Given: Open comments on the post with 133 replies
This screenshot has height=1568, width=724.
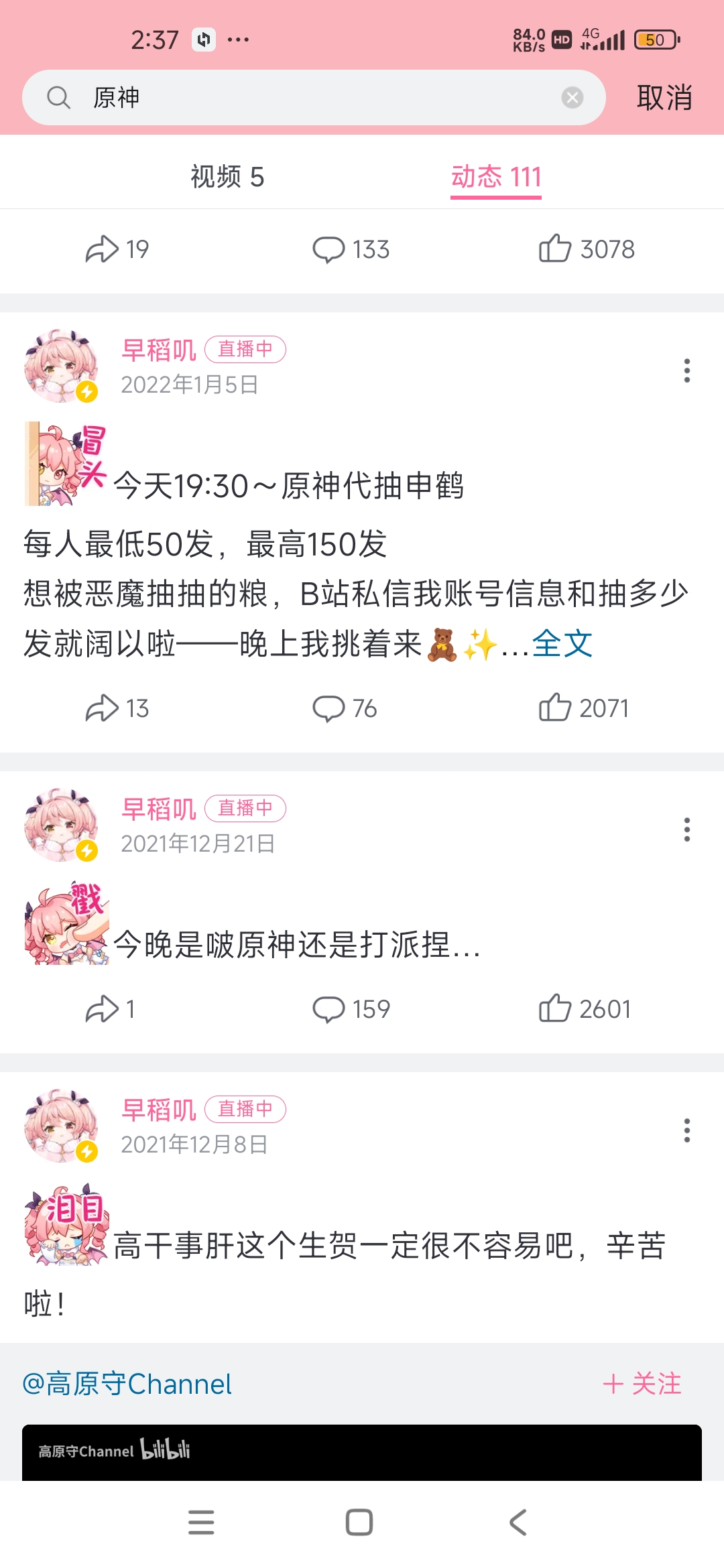Looking at the screenshot, I should pos(351,249).
